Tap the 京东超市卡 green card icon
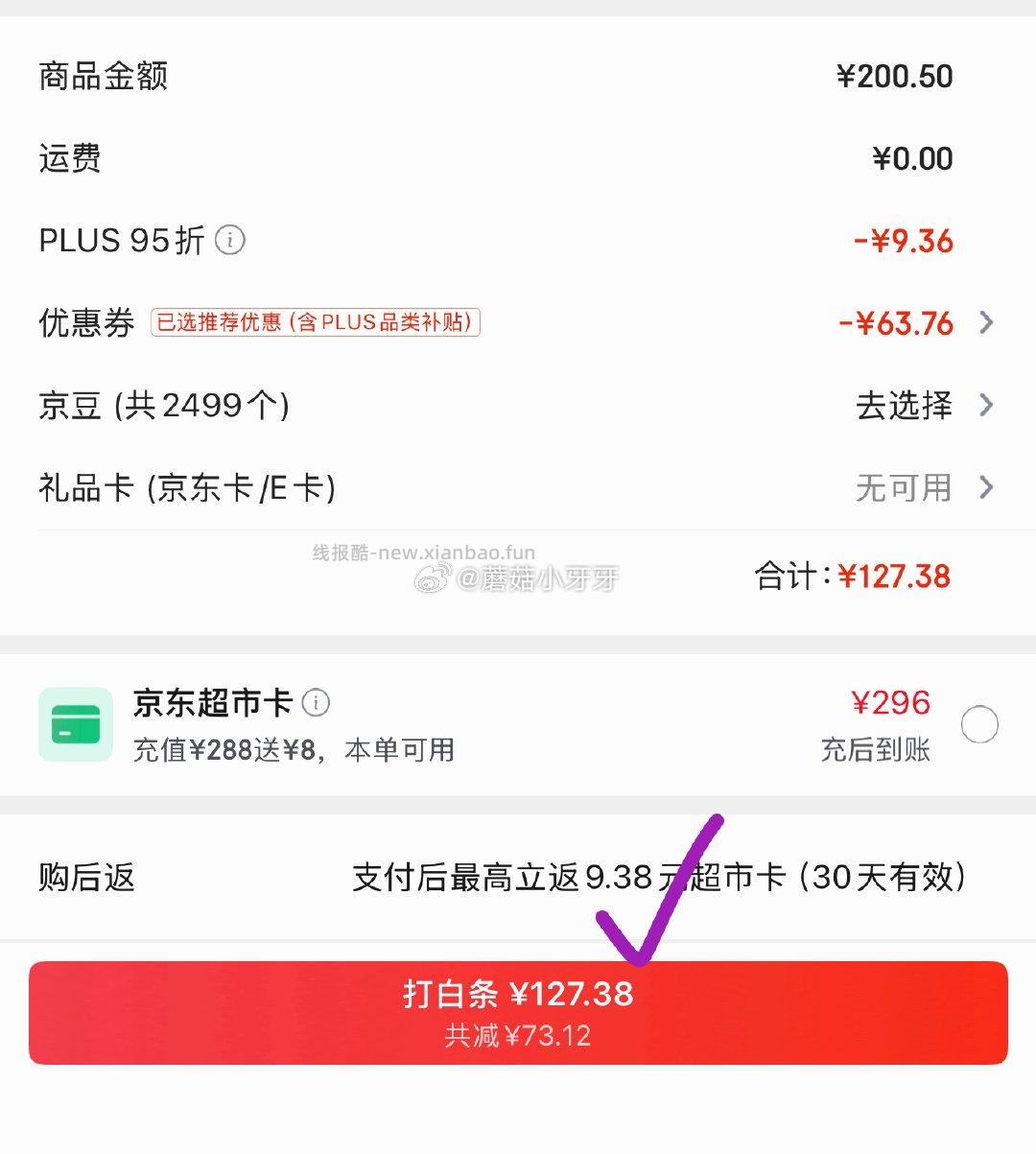Image resolution: width=1036 pixels, height=1154 pixels. click(76, 724)
